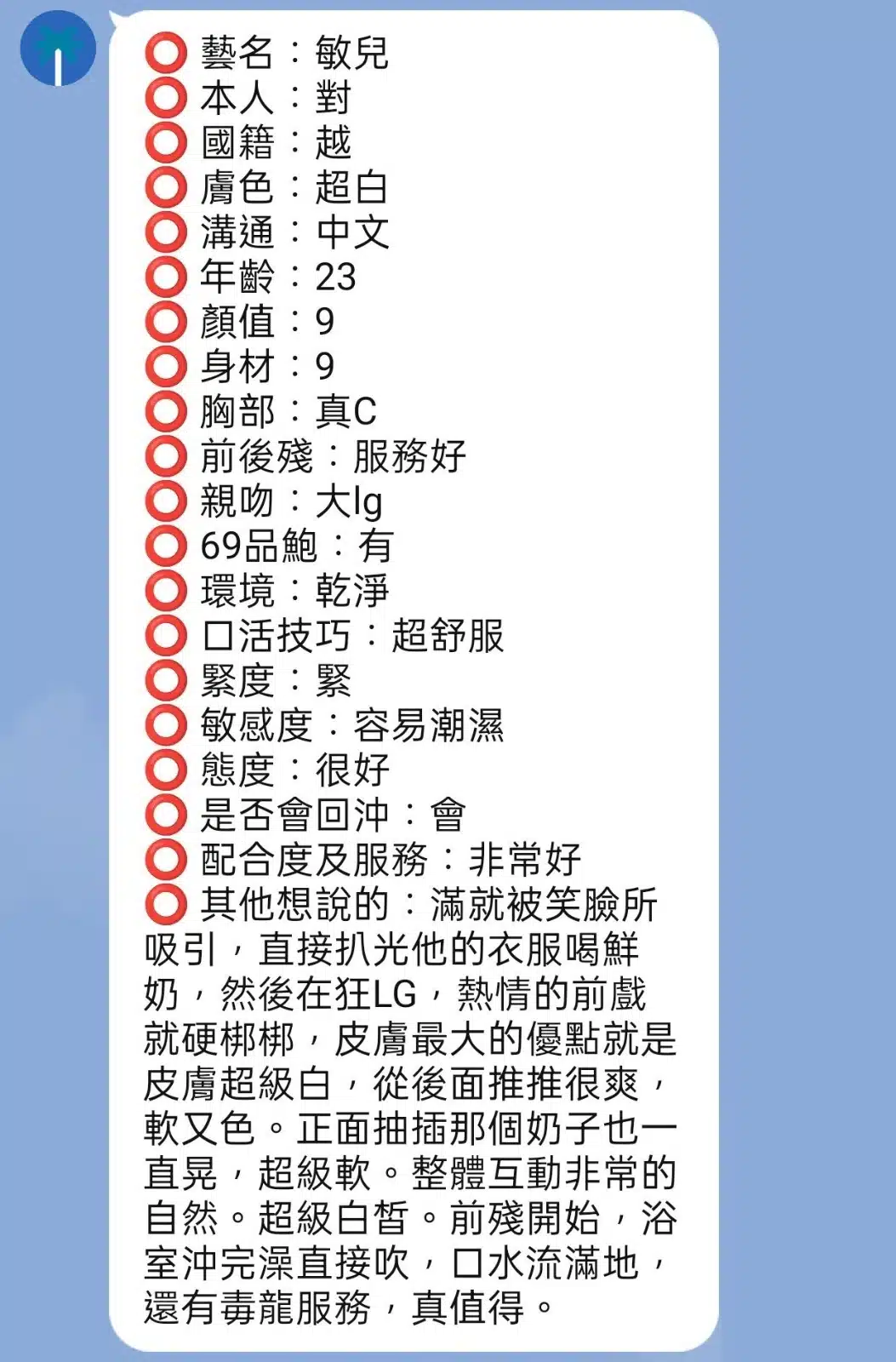Open the sender's profile avatar

tap(58, 49)
